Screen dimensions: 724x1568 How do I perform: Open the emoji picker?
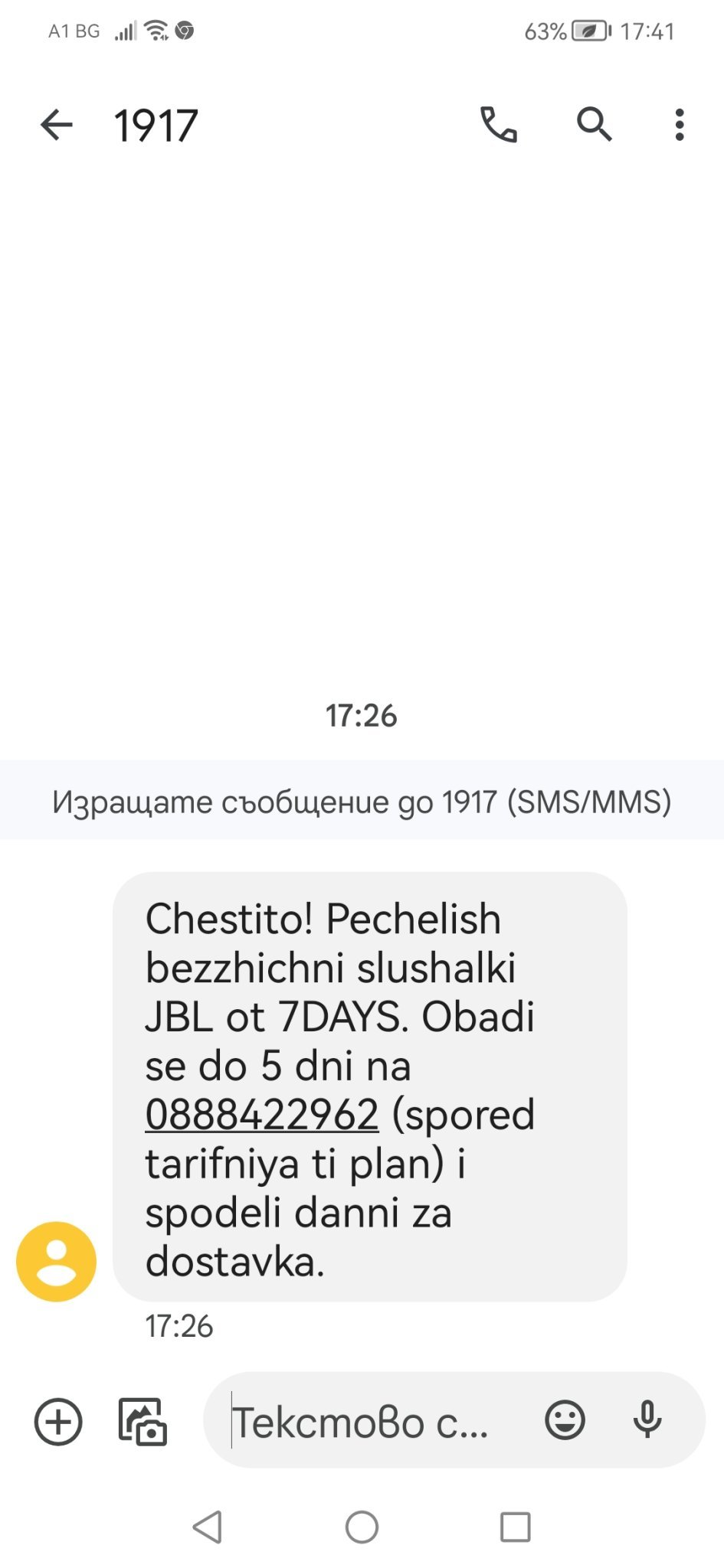(565, 1421)
